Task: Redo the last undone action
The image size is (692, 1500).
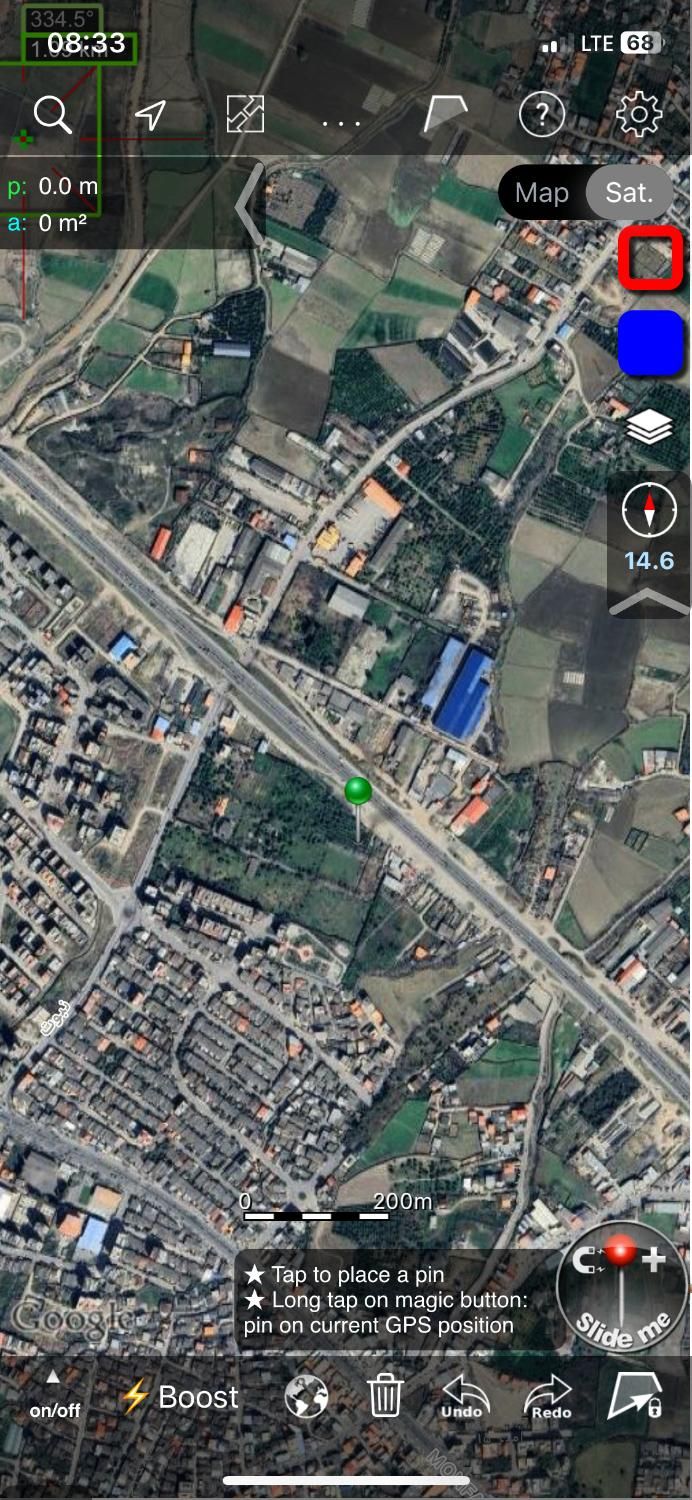Action: click(549, 1397)
